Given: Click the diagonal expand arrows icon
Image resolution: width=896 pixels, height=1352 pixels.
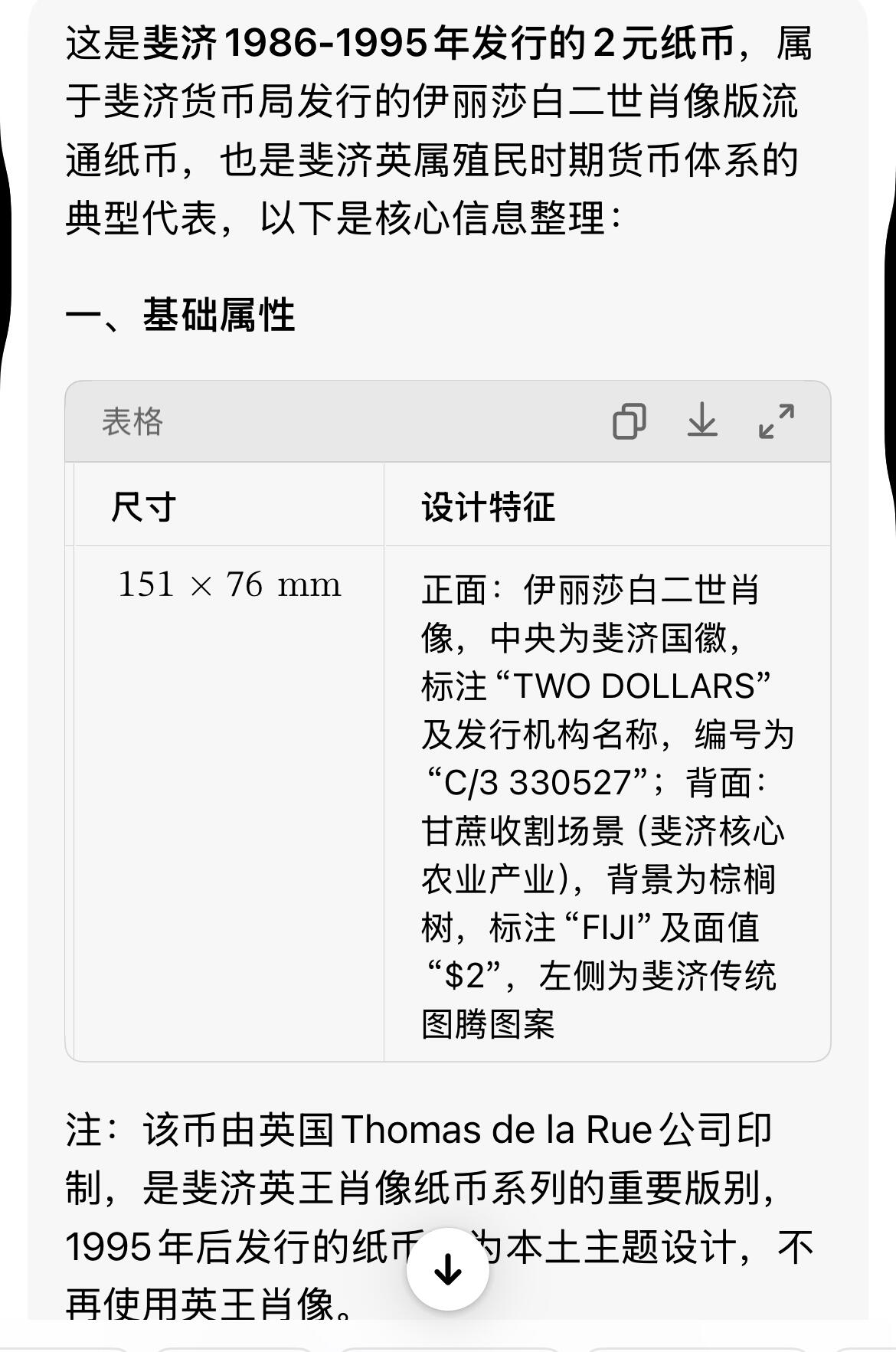Looking at the screenshot, I should point(776,422).
